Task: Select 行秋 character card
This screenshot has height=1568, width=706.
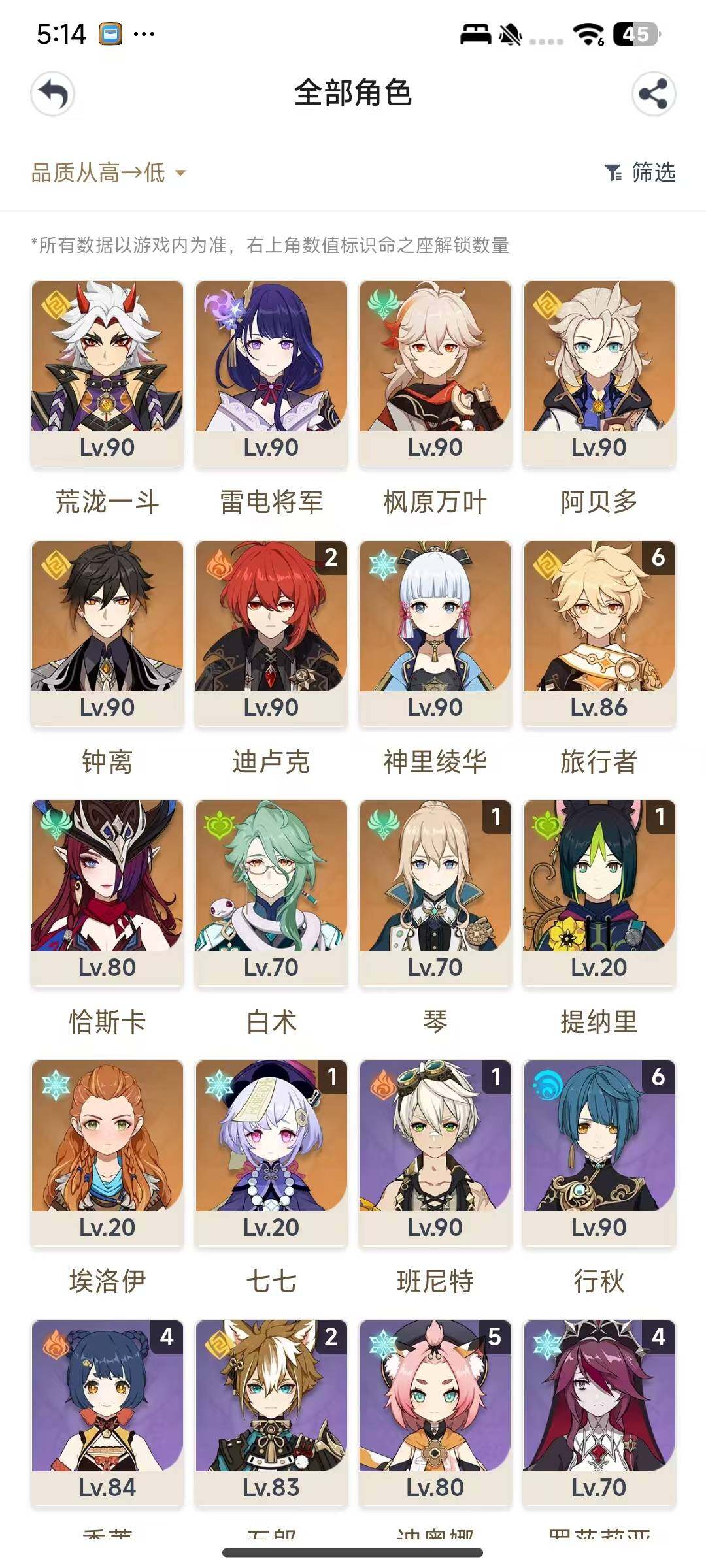Action: coord(599,1152)
